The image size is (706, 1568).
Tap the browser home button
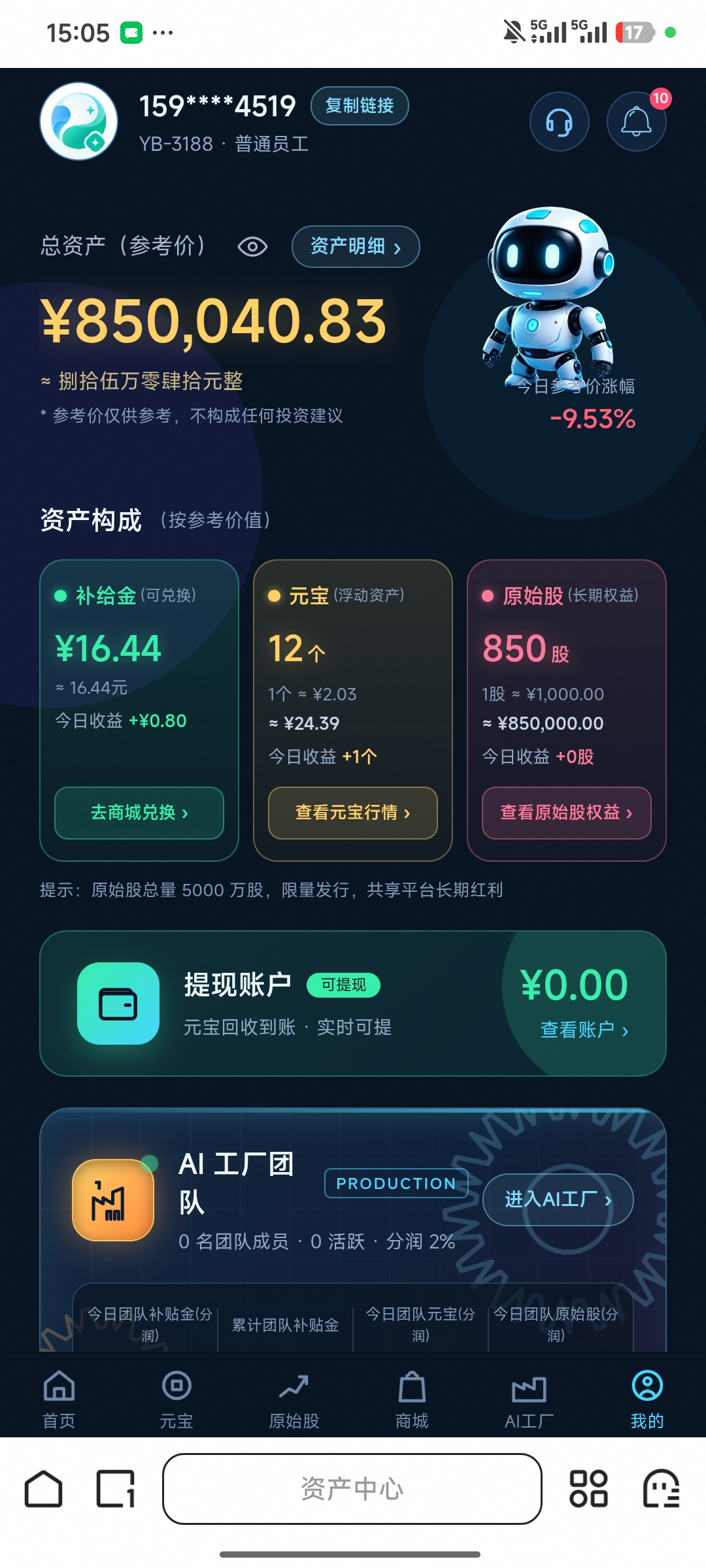[44, 1489]
